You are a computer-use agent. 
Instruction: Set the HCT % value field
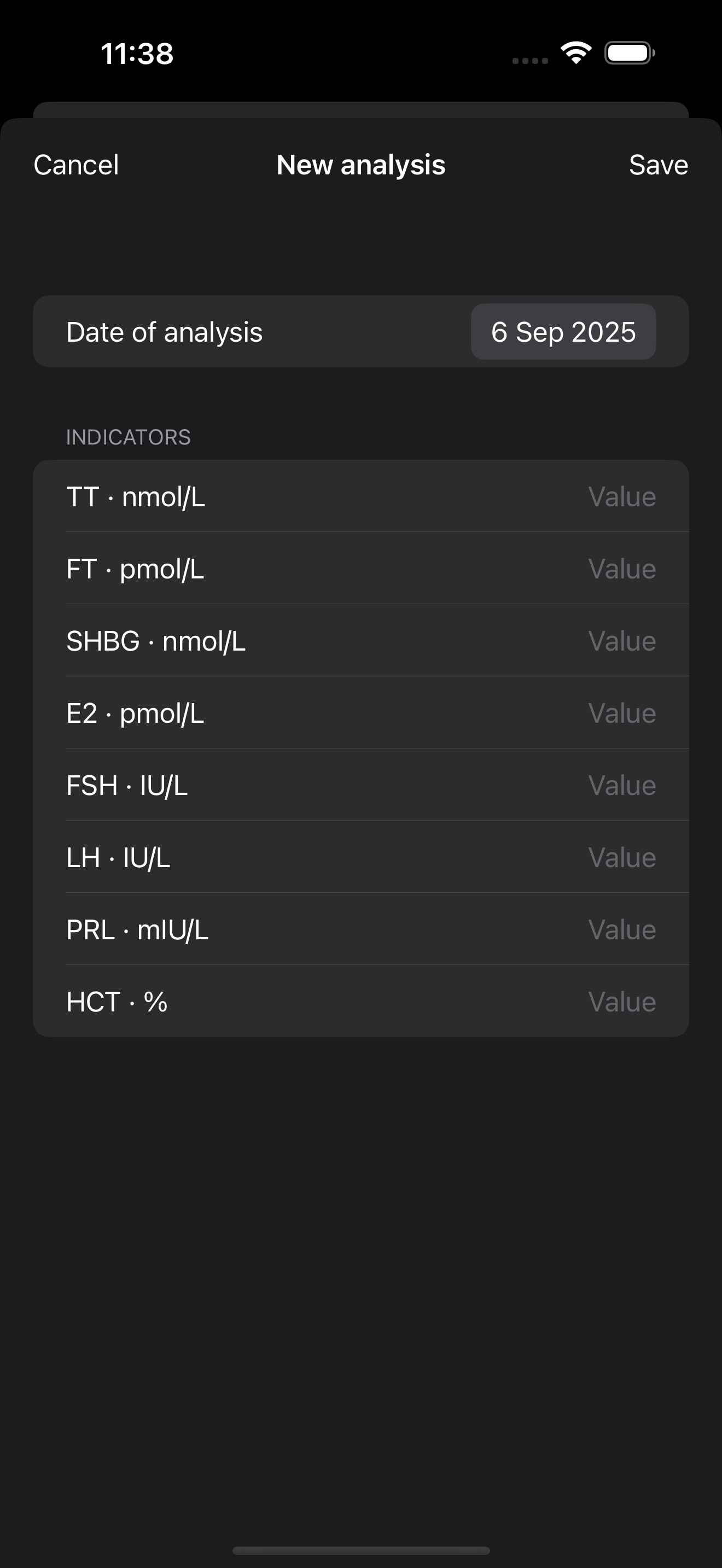click(x=621, y=1002)
